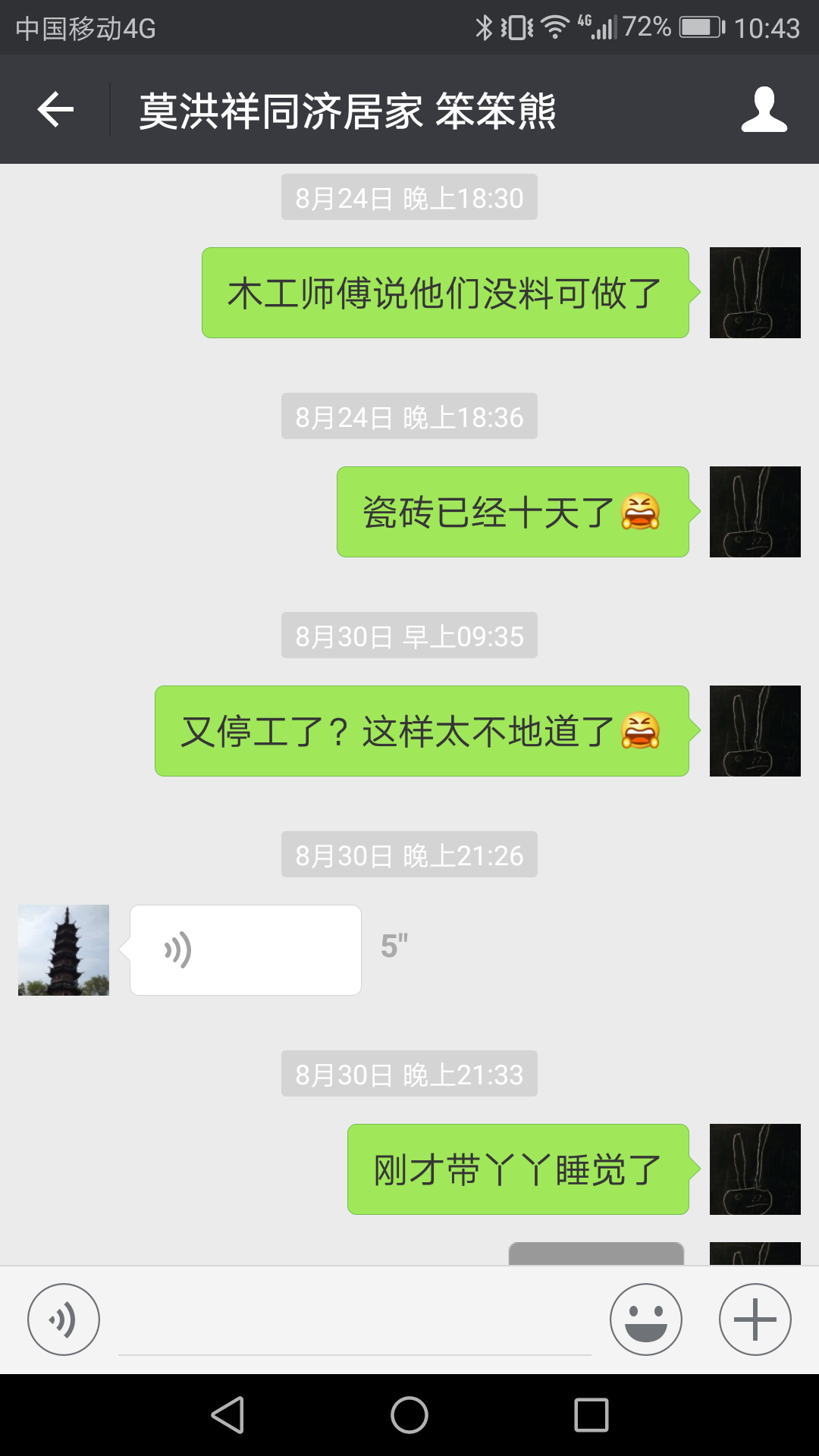Open chat info via the profile icon
The image size is (819, 1456).
(x=764, y=110)
